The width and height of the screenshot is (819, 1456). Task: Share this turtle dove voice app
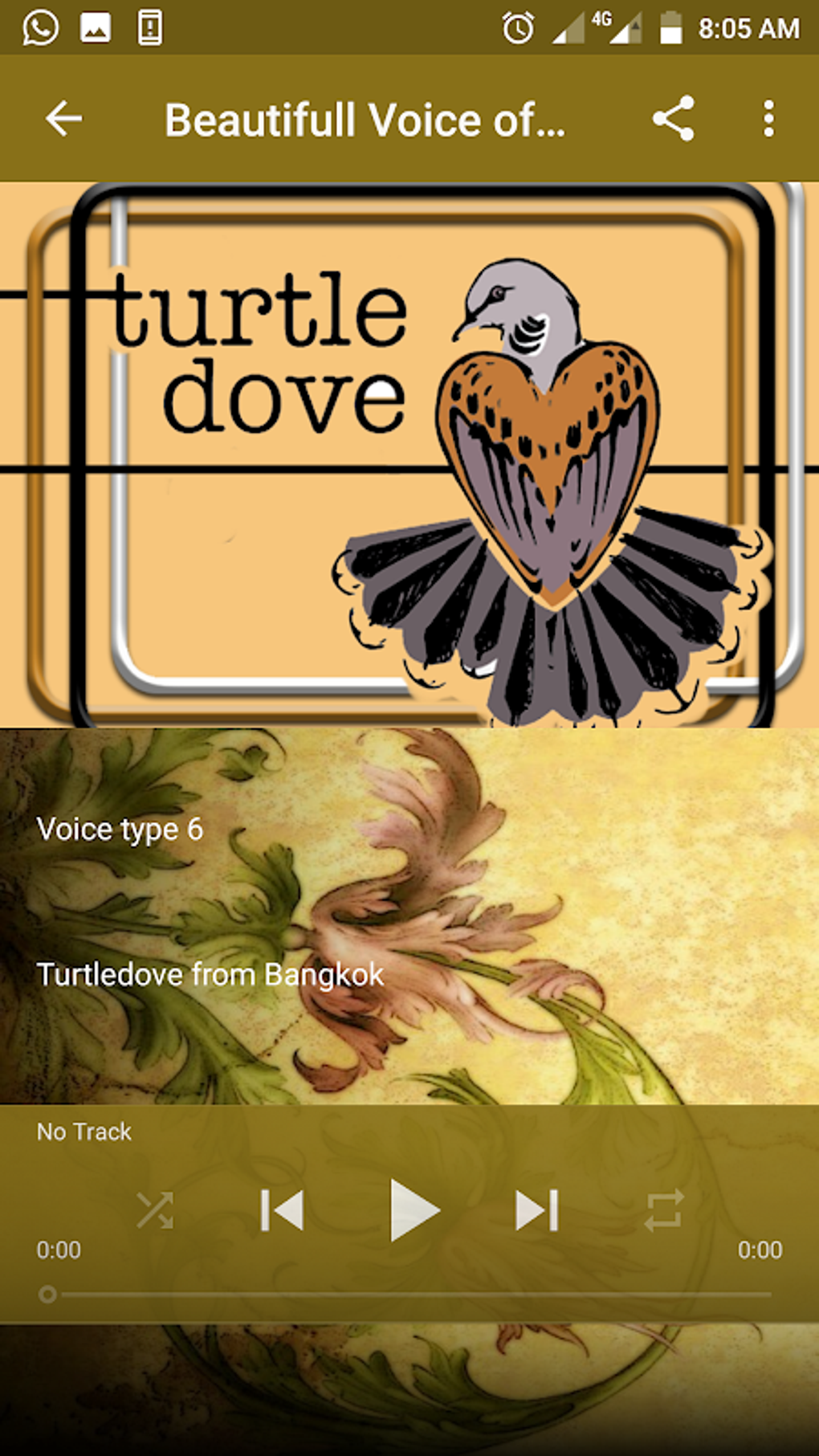click(x=673, y=119)
